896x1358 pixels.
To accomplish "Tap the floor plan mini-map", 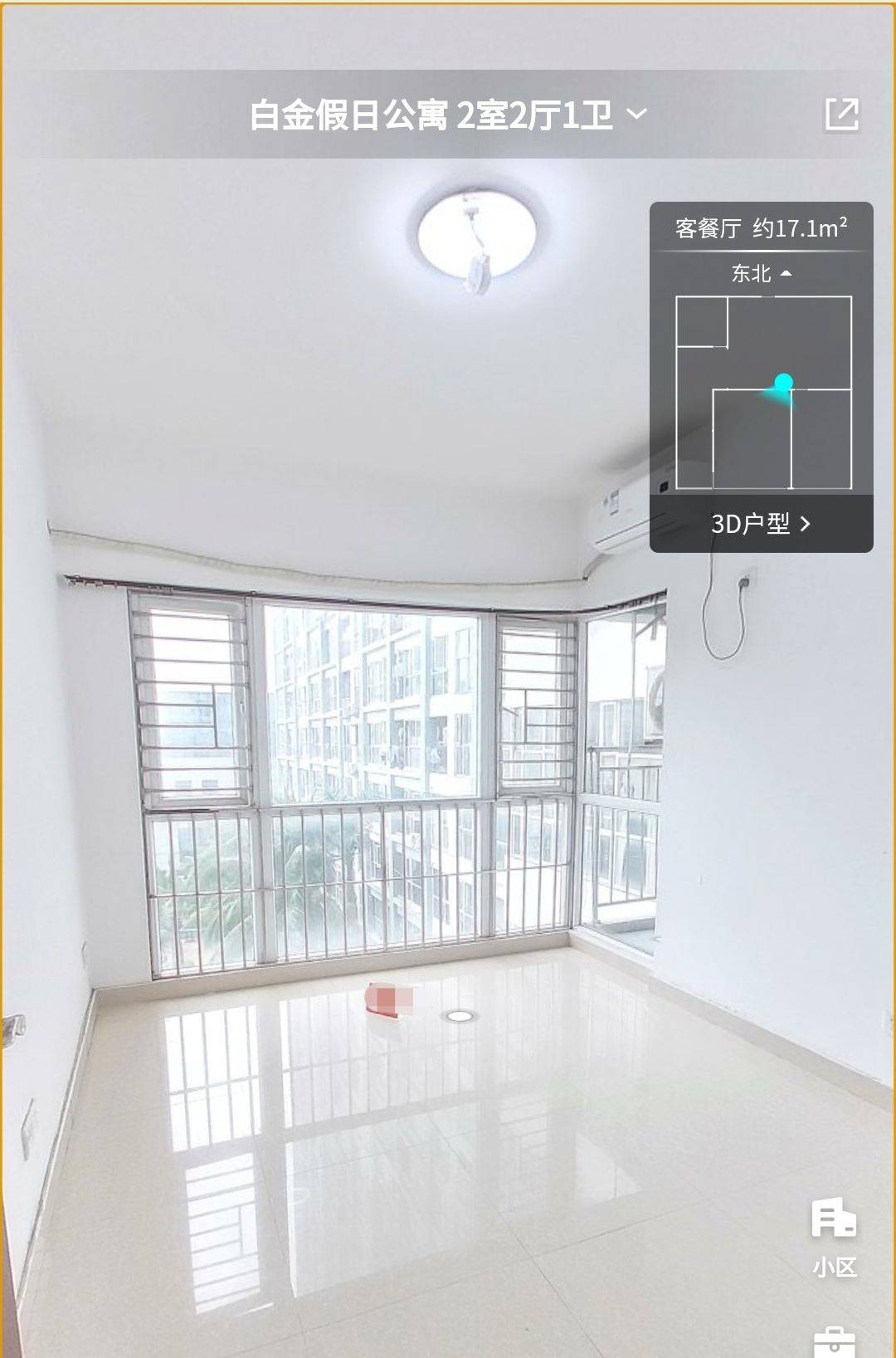I will [x=763, y=392].
